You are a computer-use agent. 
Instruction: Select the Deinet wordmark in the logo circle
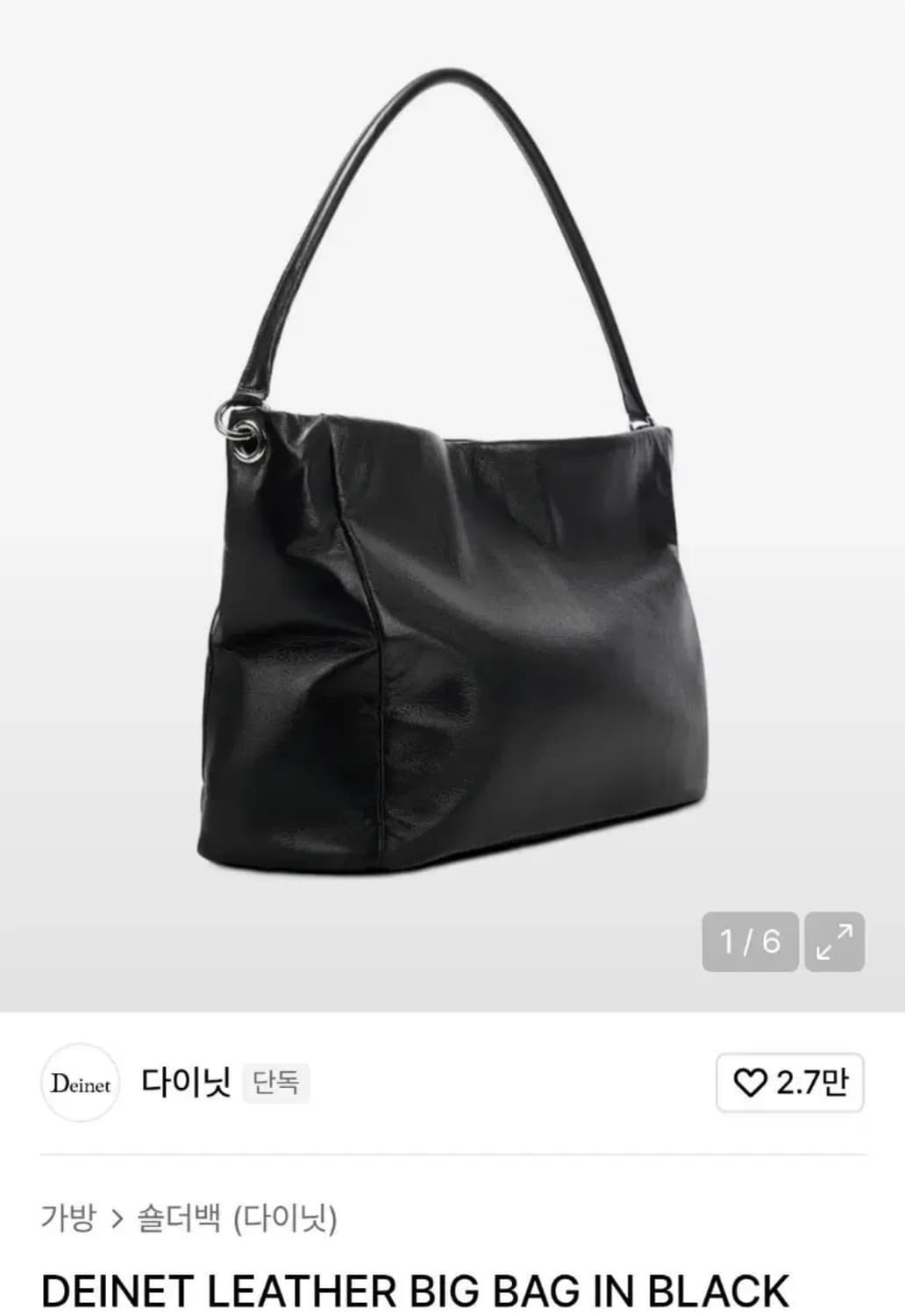point(81,1082)
